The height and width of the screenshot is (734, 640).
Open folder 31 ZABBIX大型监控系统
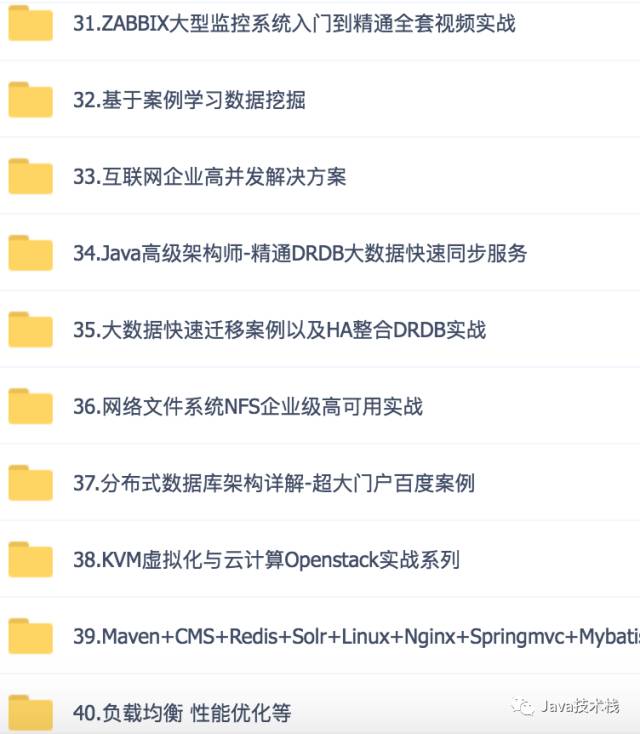pos(294,23)
